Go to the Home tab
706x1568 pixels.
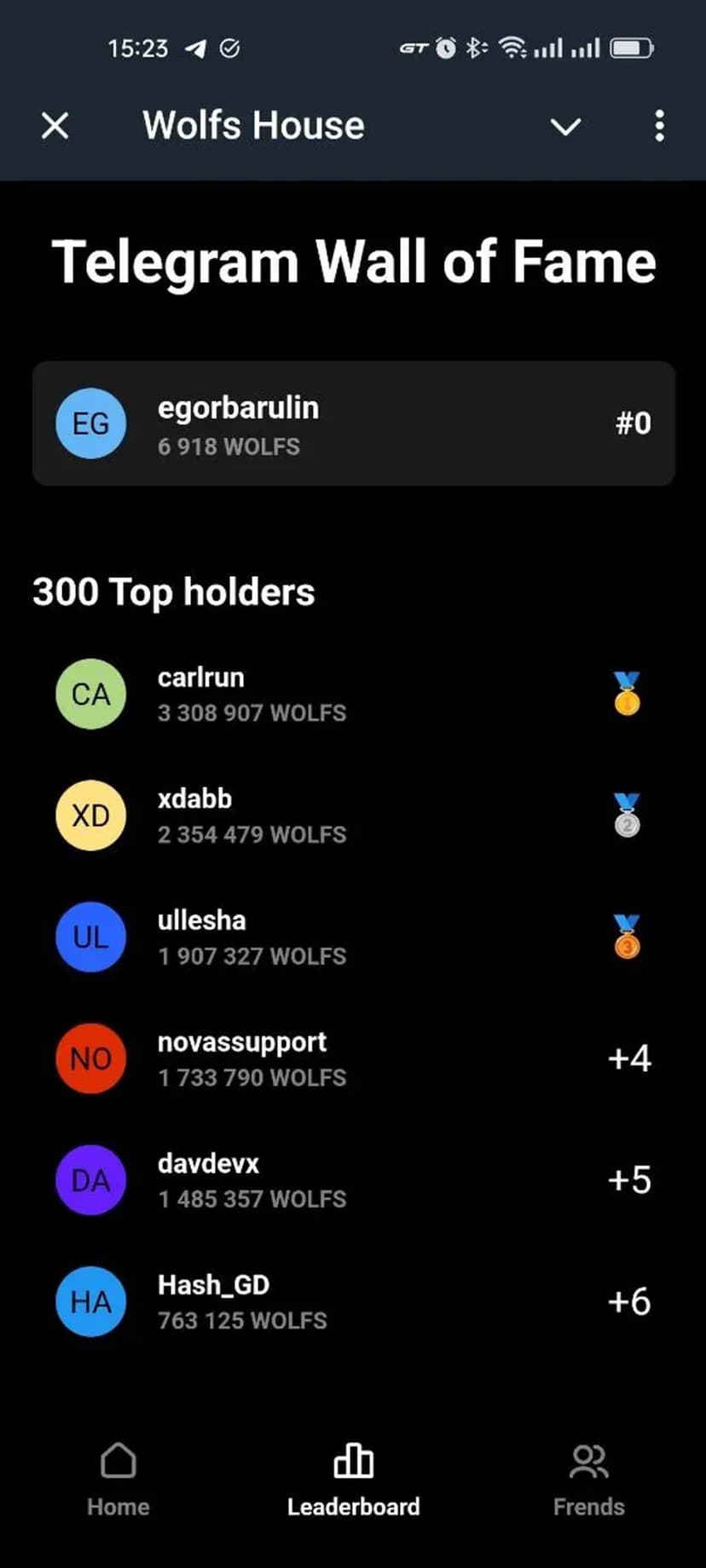click(118, 1479)
